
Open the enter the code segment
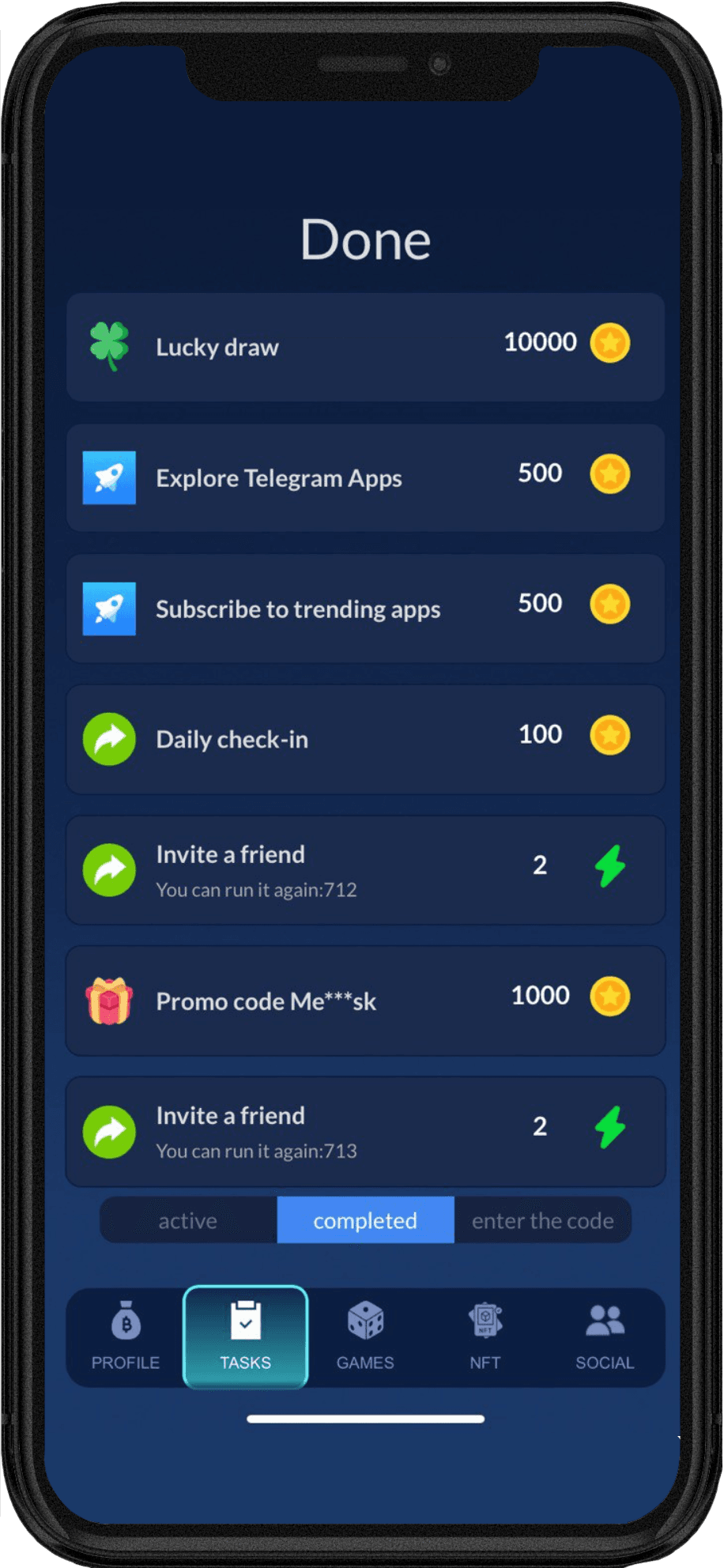tap(542, 1220)
